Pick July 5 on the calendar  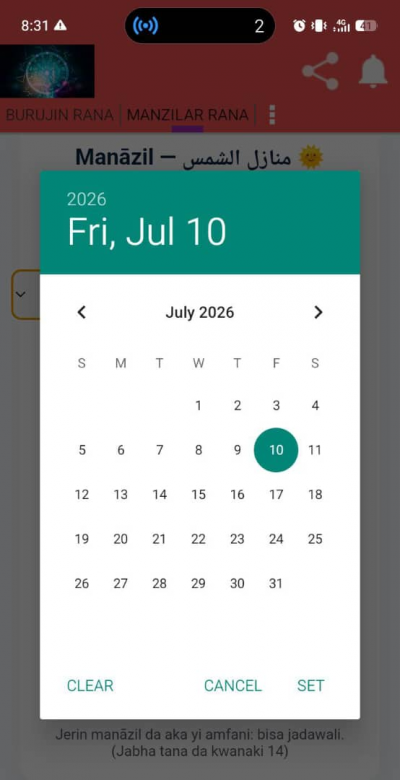(x=82, y=450)
